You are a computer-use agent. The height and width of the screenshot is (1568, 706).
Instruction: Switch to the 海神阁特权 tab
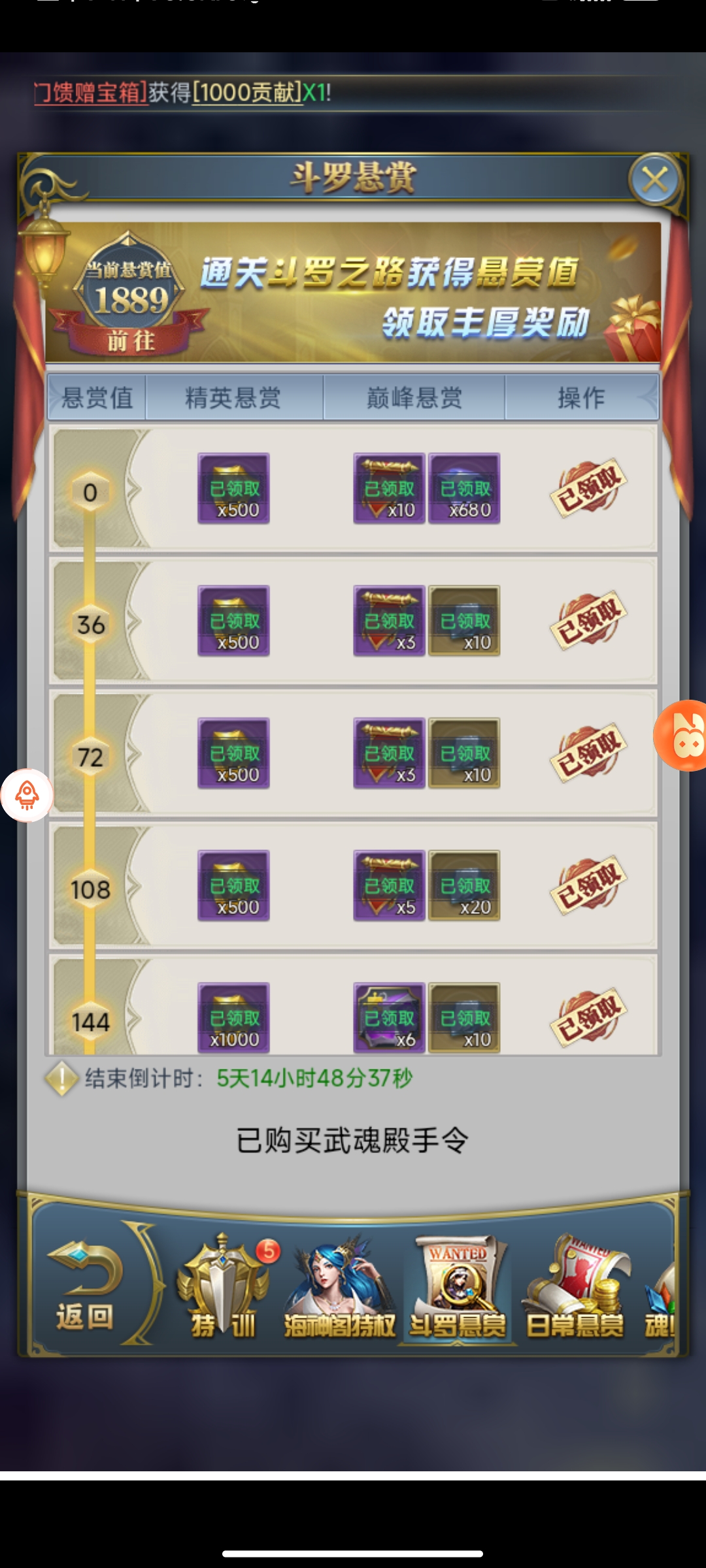[339, 1287]
